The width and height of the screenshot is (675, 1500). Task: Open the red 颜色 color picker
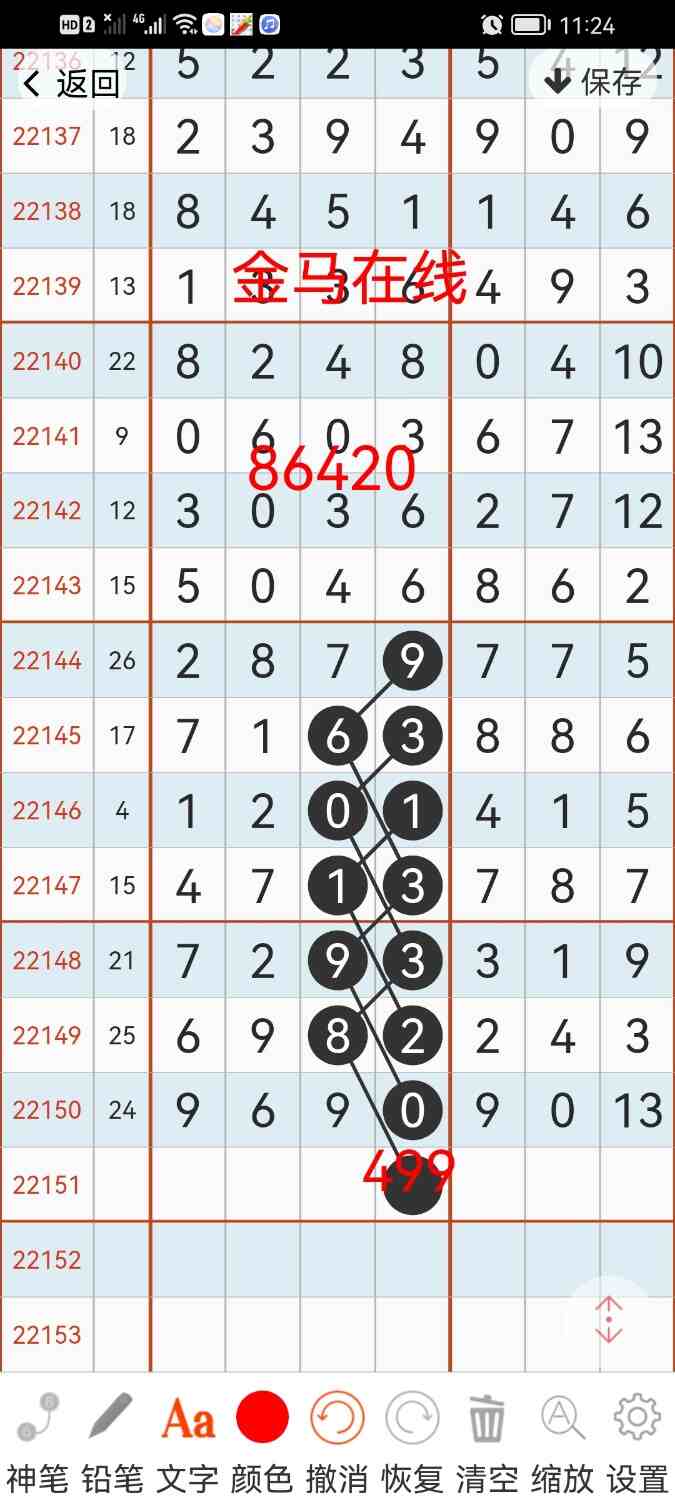tap(262, 1435)
